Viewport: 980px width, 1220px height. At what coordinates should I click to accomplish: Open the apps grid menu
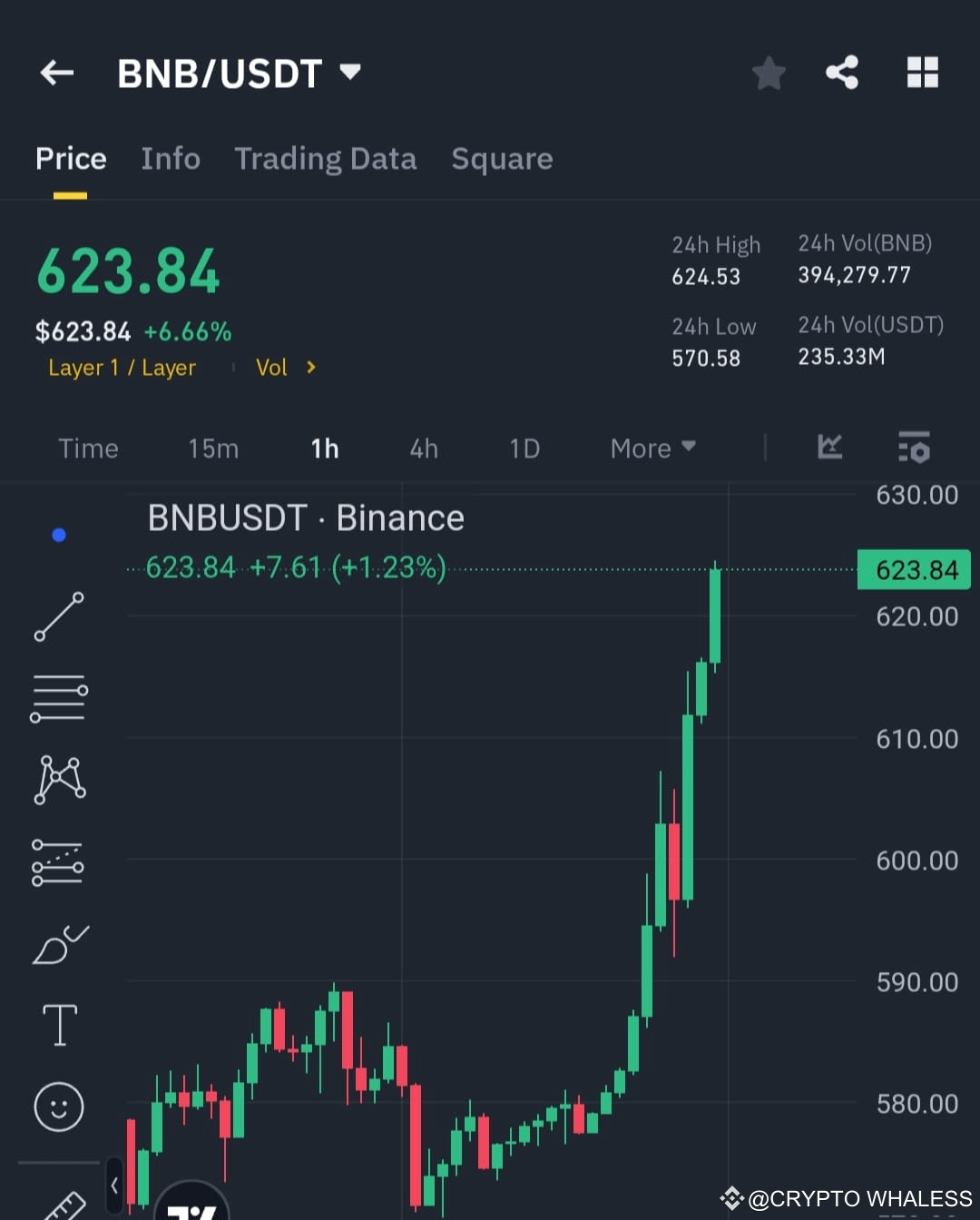pos(923,73)
